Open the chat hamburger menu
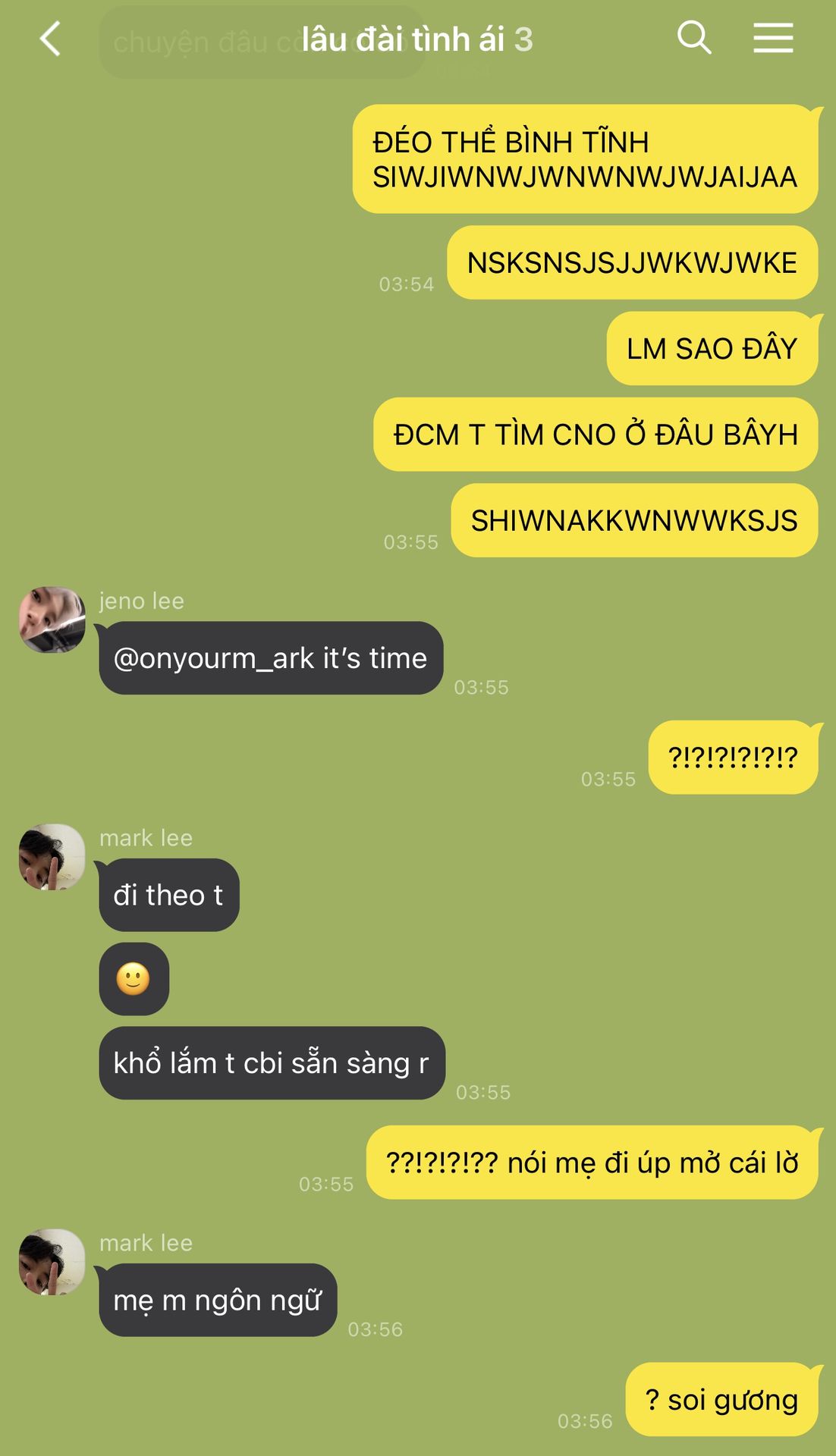Image resolution: width=836 pixels, height=1456 pixels. pyautogui.click(x=772, y=38)
